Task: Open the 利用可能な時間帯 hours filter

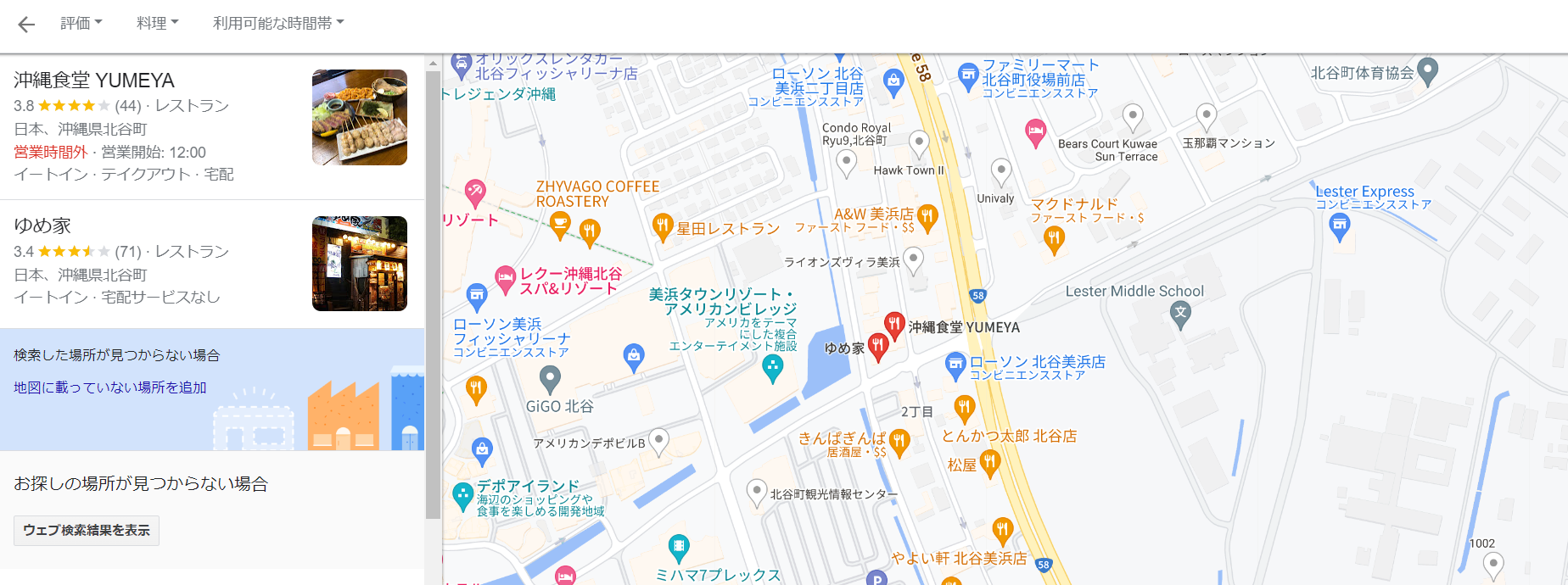Action: tap(277, 23)
